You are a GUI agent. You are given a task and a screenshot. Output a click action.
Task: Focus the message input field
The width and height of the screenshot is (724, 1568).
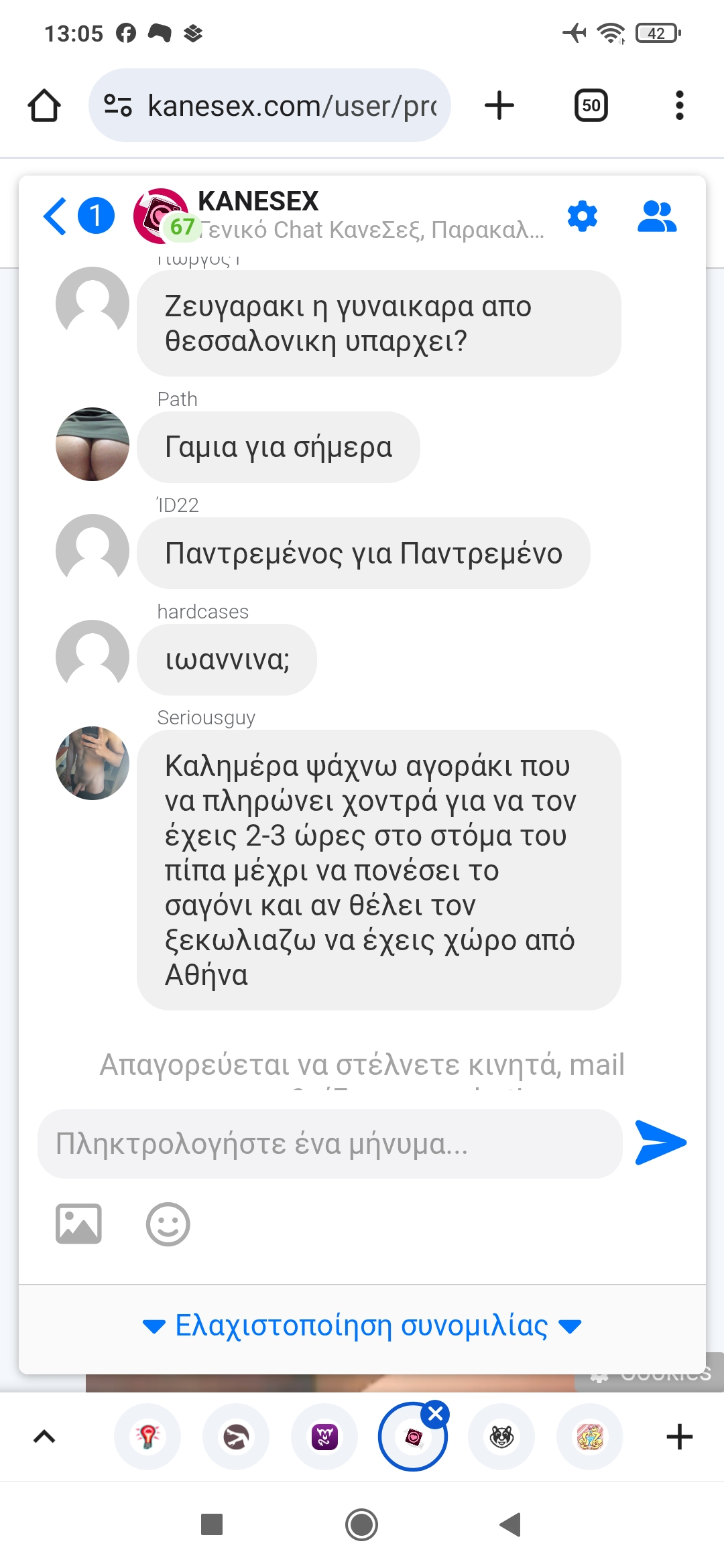(330, 1144)
